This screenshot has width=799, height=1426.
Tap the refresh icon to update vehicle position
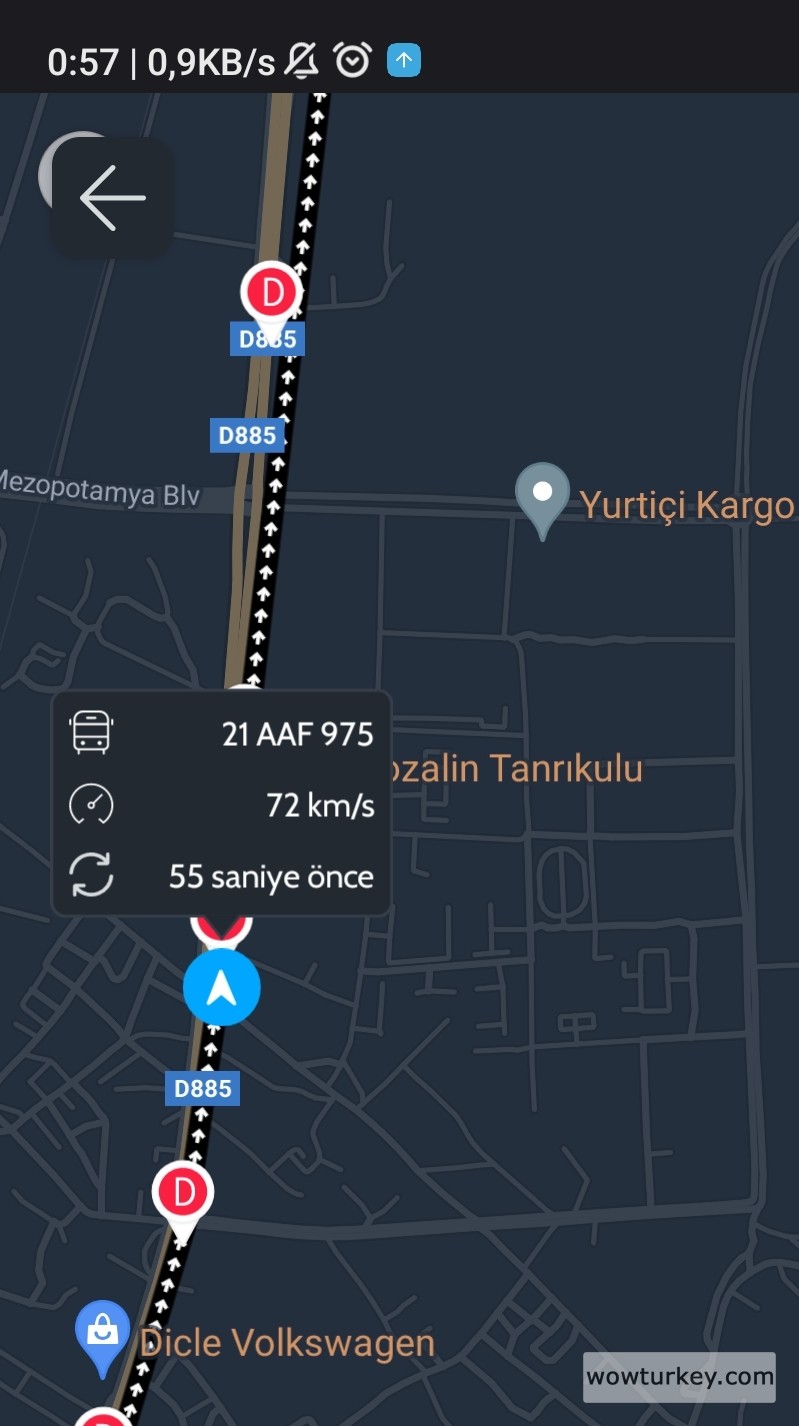click(91, 875)
